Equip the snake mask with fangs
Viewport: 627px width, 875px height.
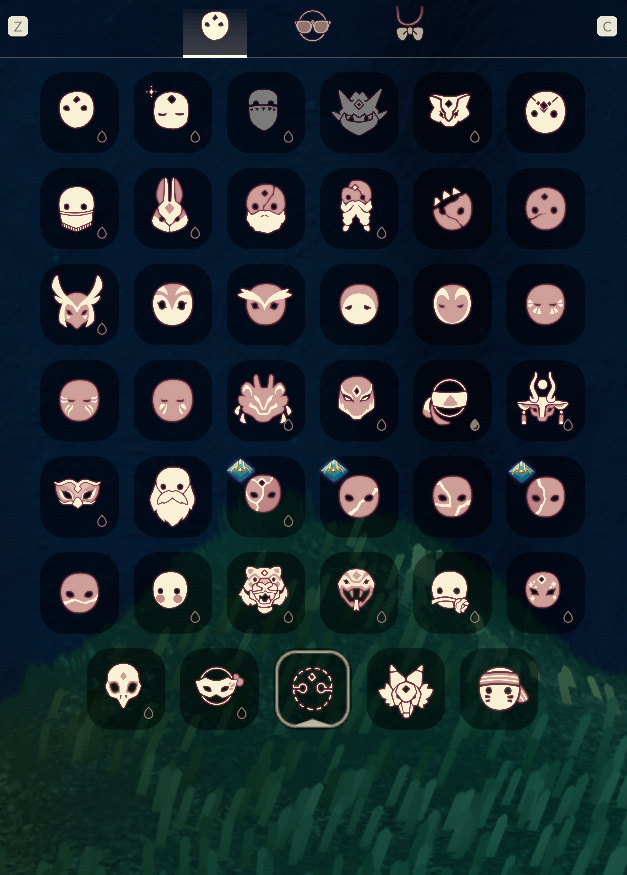click(358, 592)
